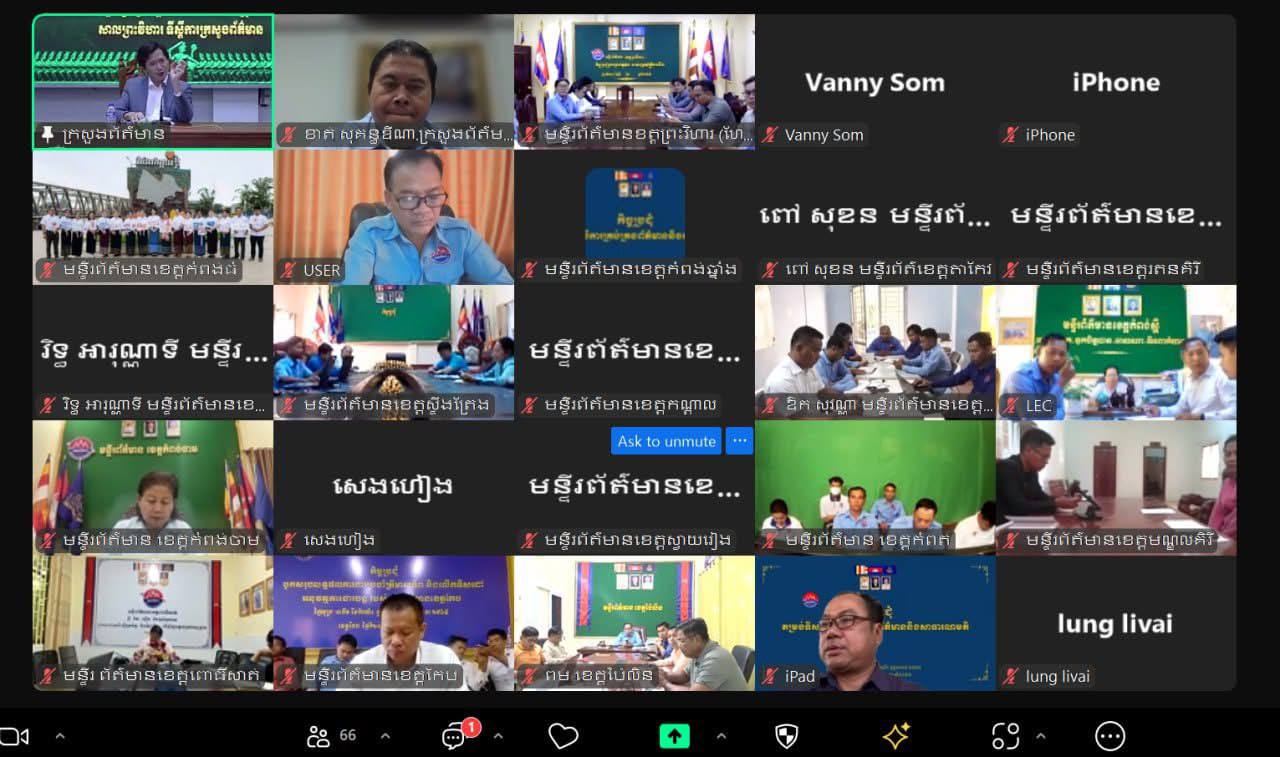Open the More options ellipsis
The height and width of the screenshot is (757, 1280).
click(1110, 737)
